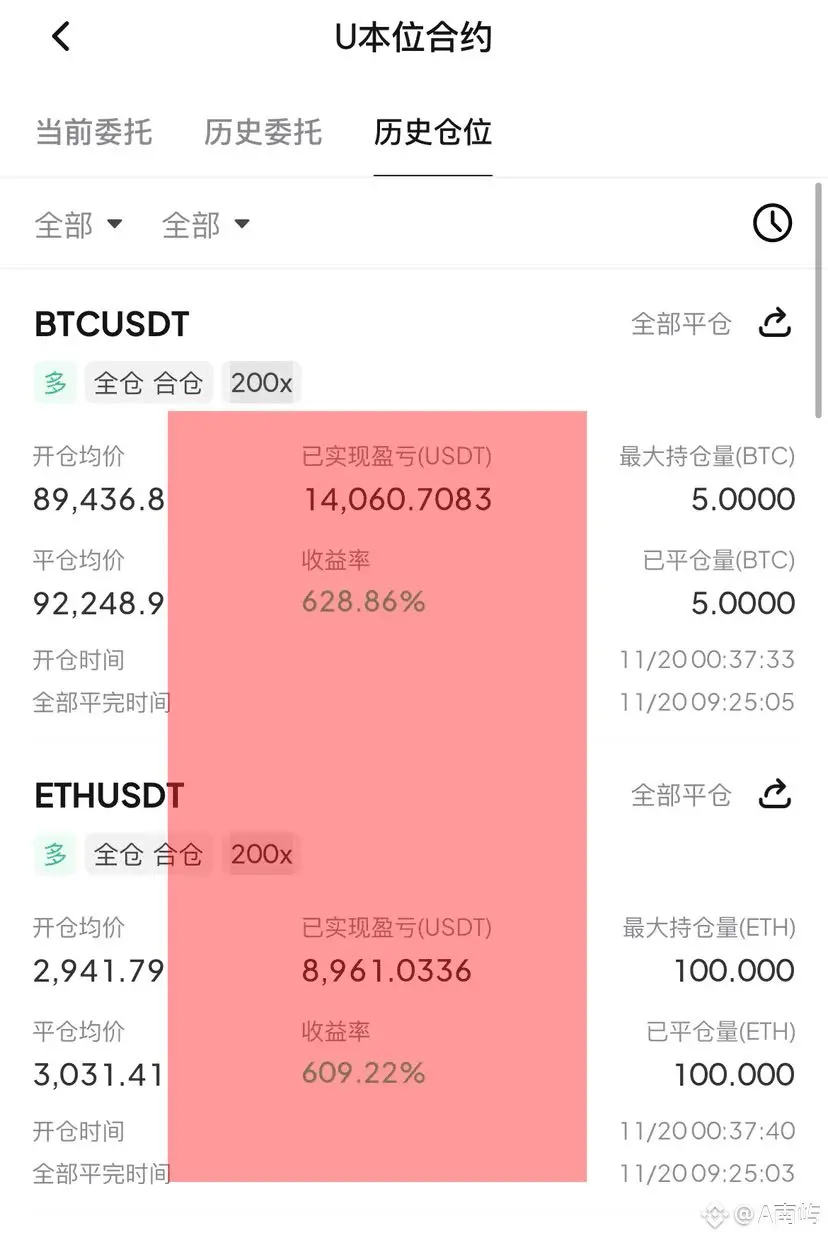Expand the first 全部 filter dropdown
828x1240 pixels.
point(78,224)
